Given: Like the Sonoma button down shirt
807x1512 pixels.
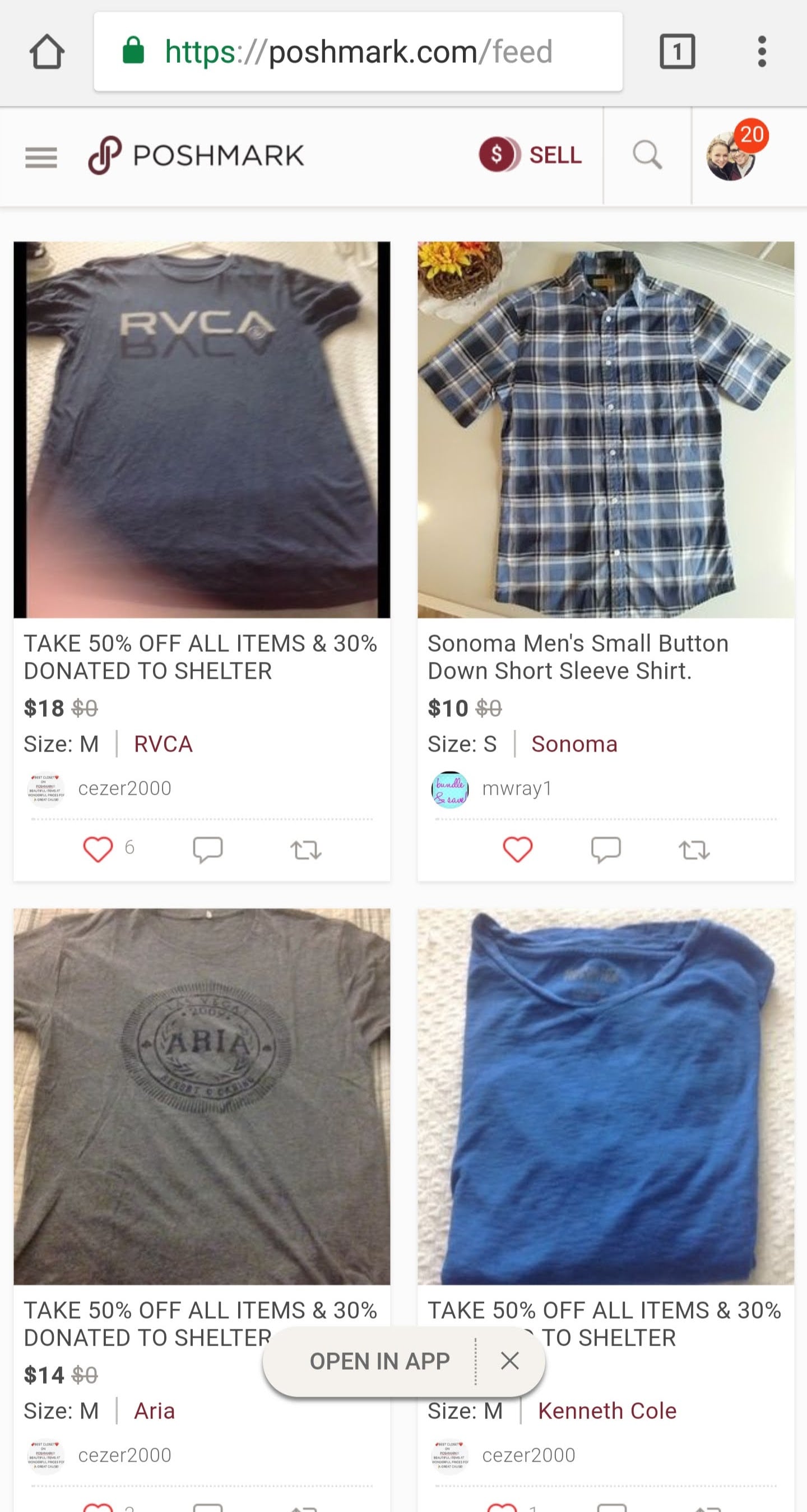Looking at the screenshot, I should tap(518, 848).
